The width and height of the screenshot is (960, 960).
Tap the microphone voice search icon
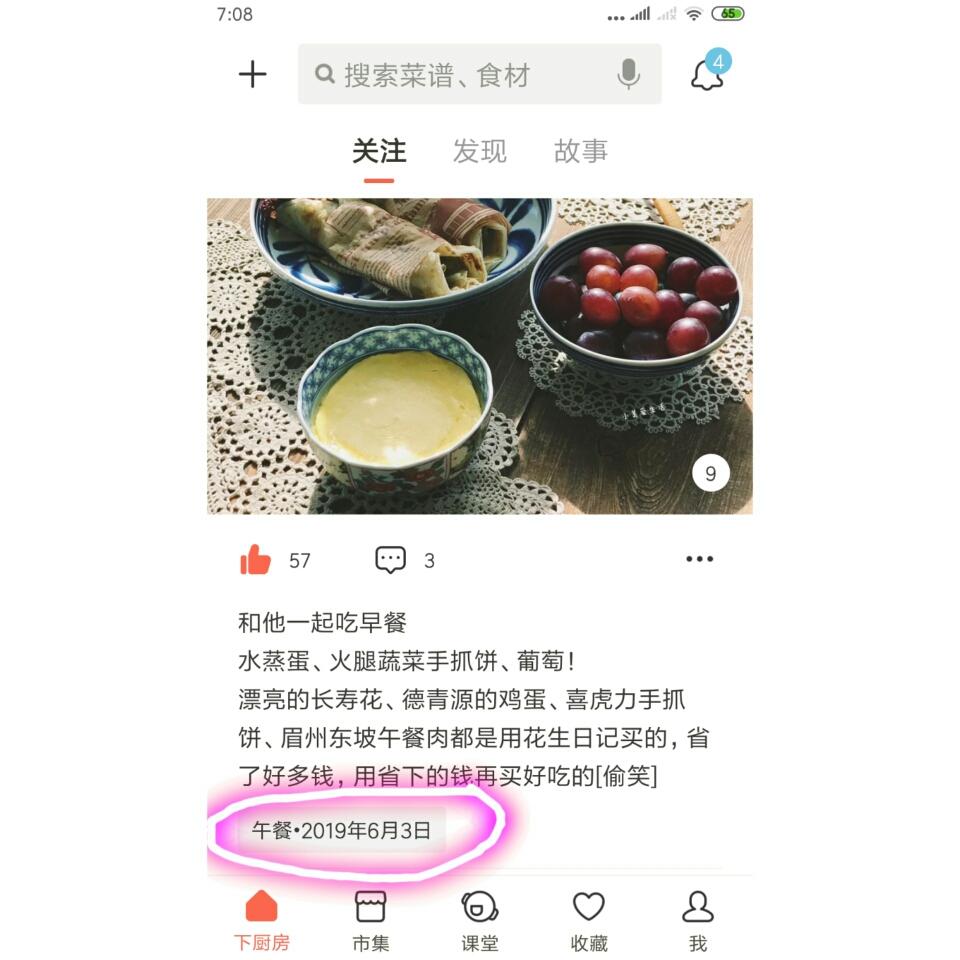628,74
